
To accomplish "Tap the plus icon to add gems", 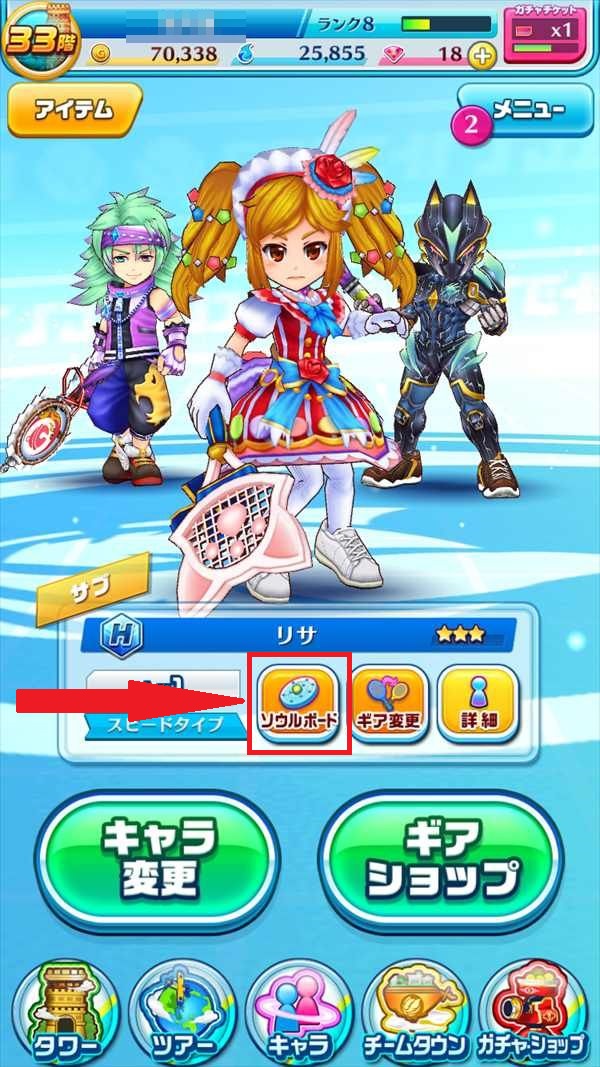I will coord(483,56).
